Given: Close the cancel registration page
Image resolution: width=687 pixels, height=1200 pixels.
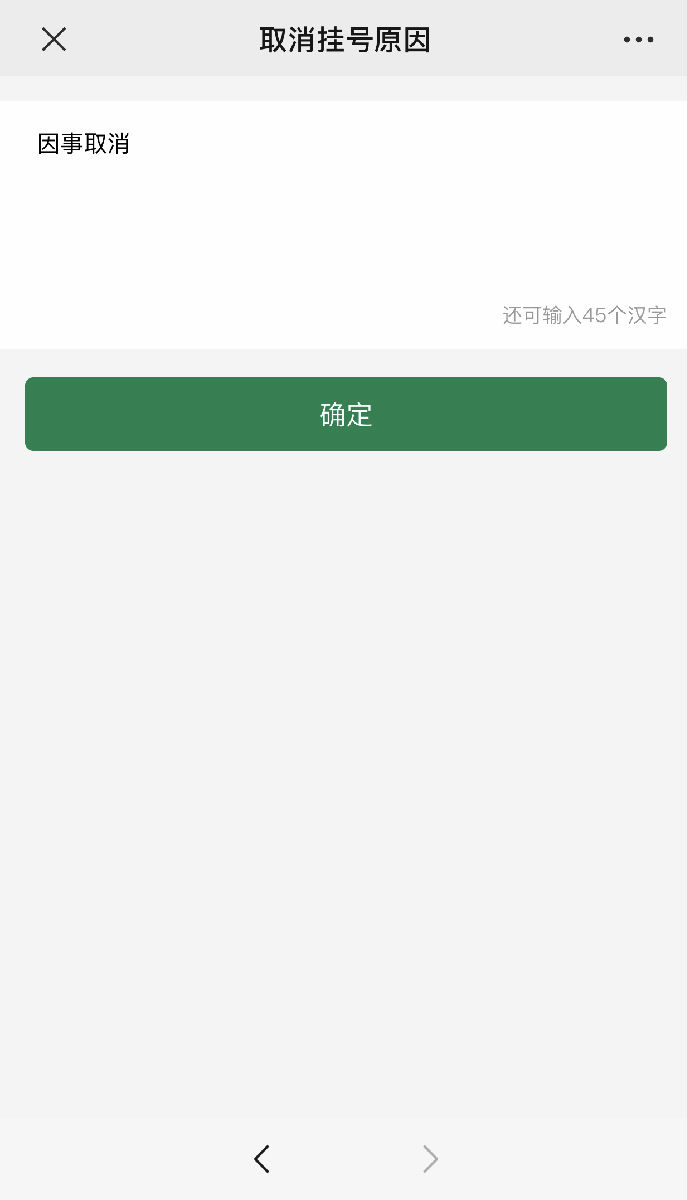Looking at the screenshot, I should coord(54,39).
